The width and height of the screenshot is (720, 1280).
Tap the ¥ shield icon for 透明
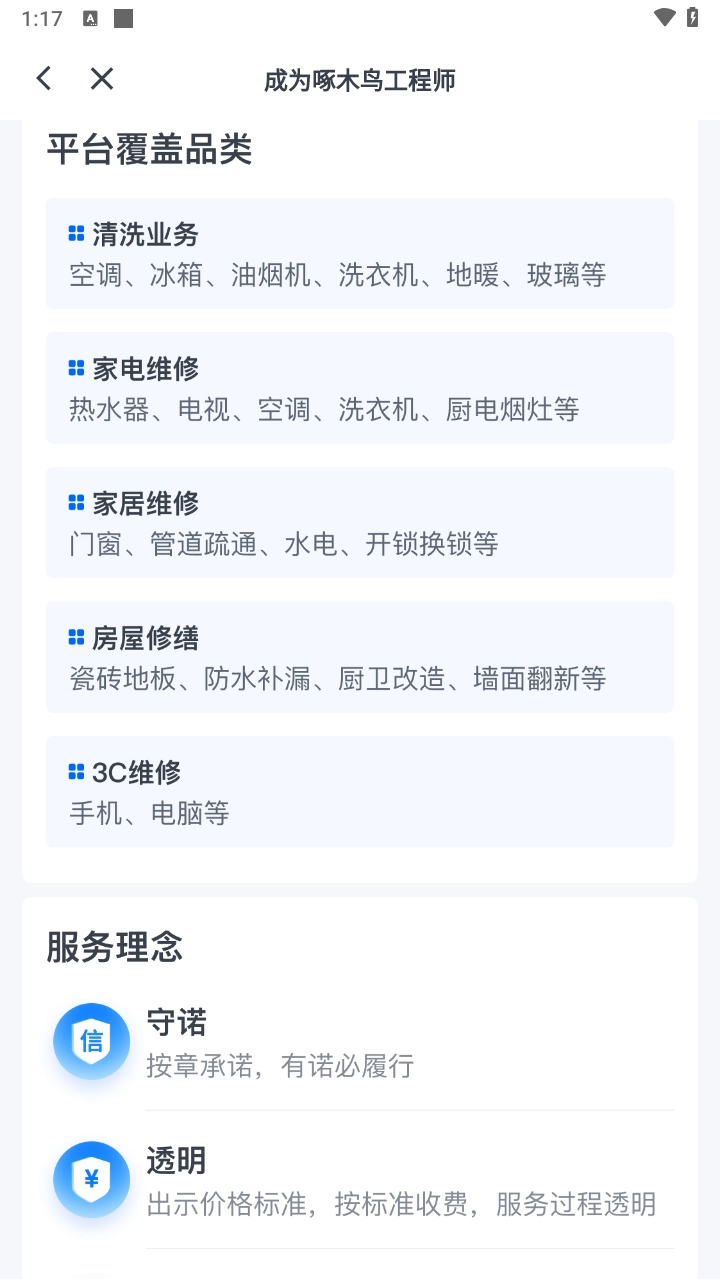(91, 1179)
